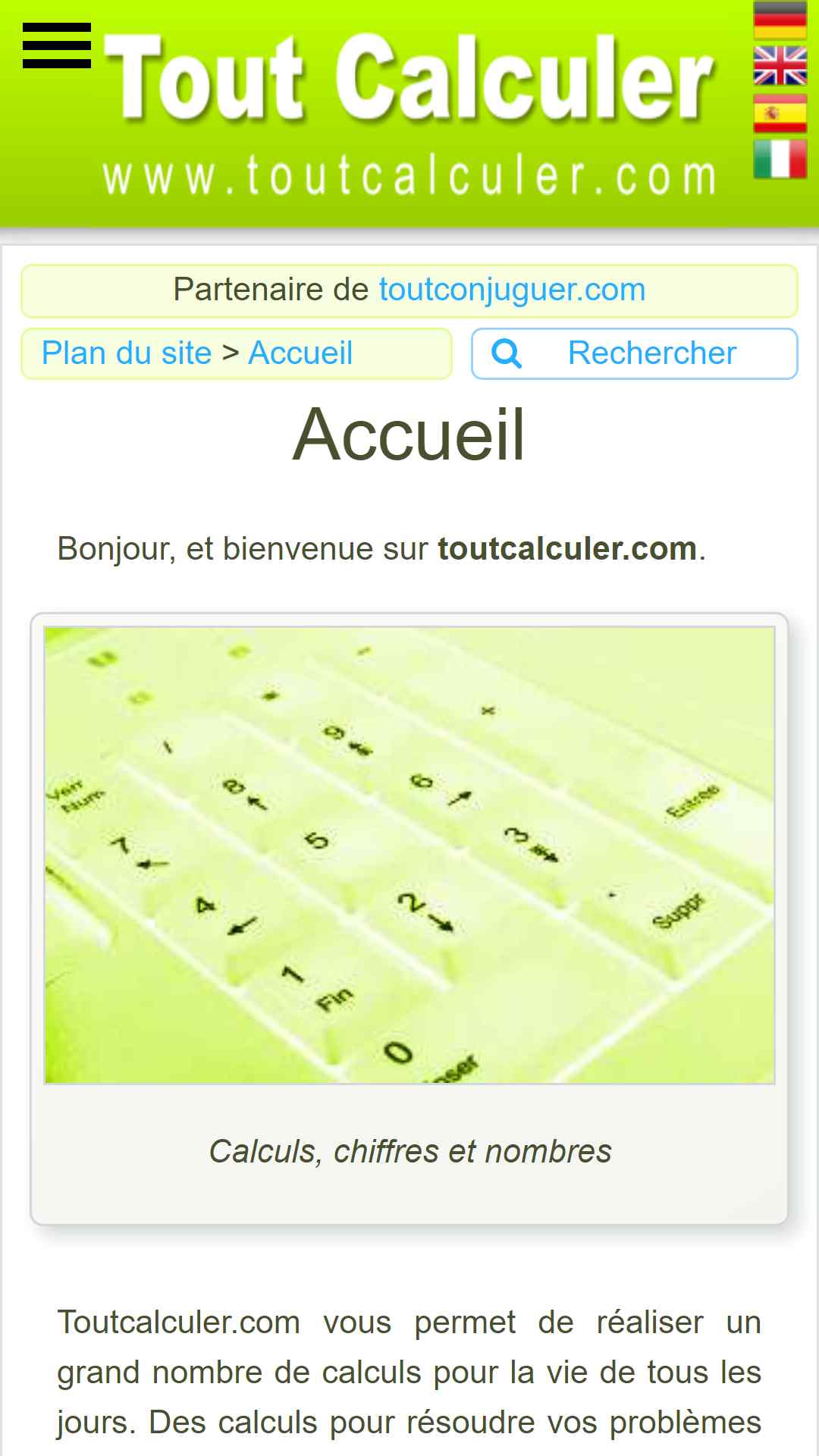Screen dimensions: 819x1456
Task: Switch to the English version
Action: [x=780, y=66]
